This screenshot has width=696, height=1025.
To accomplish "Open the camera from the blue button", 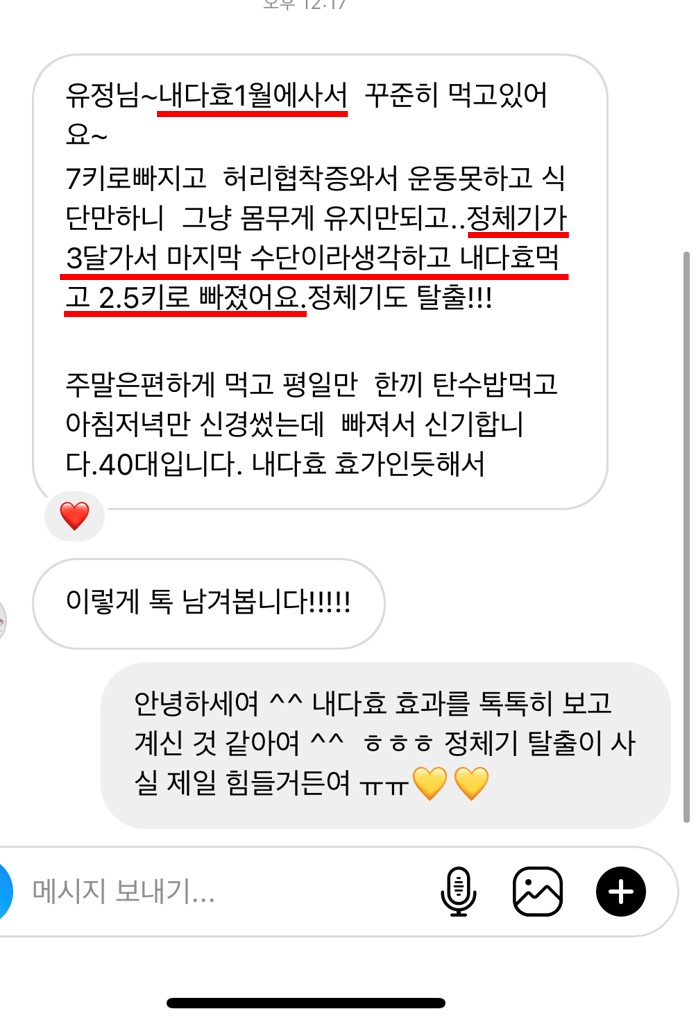I will pyautogui.click(x=4, y=891).
